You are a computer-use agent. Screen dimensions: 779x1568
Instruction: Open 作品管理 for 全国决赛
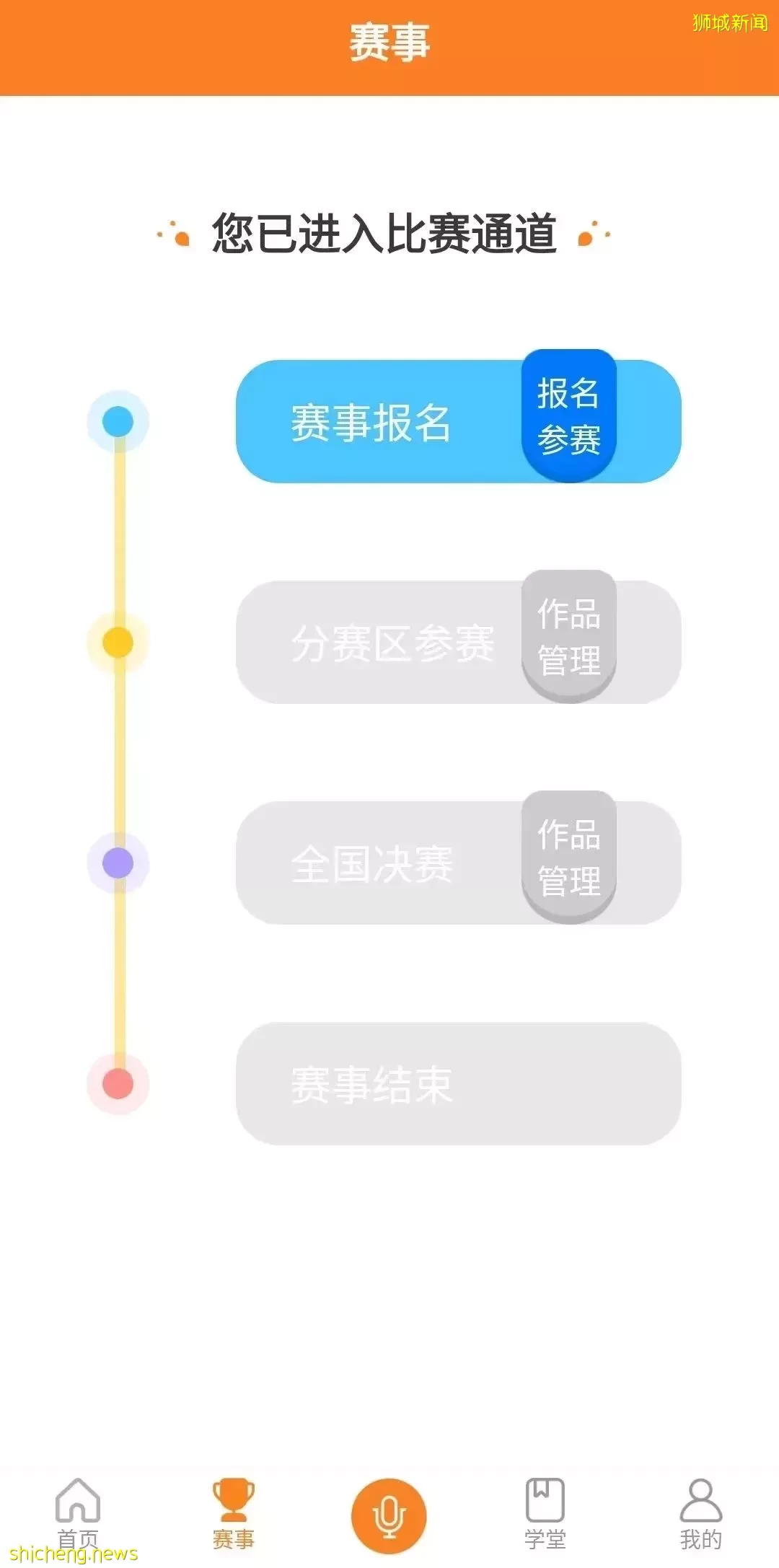(x=568, y=857)
